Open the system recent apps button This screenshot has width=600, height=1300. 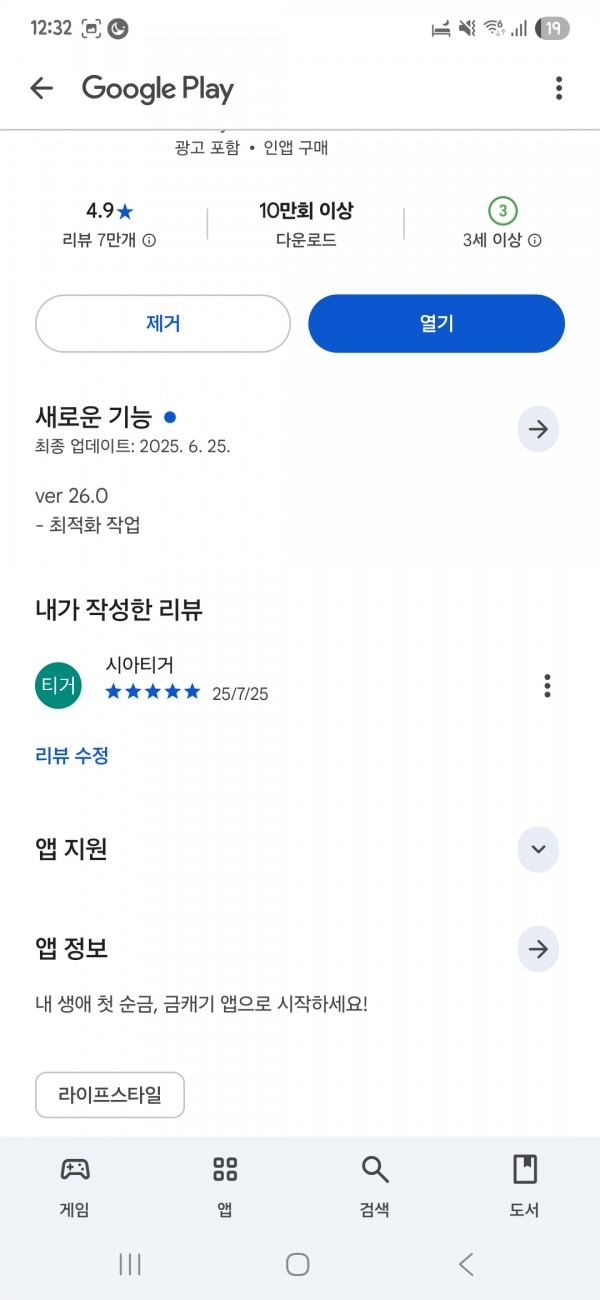[x=130, y=1264]
